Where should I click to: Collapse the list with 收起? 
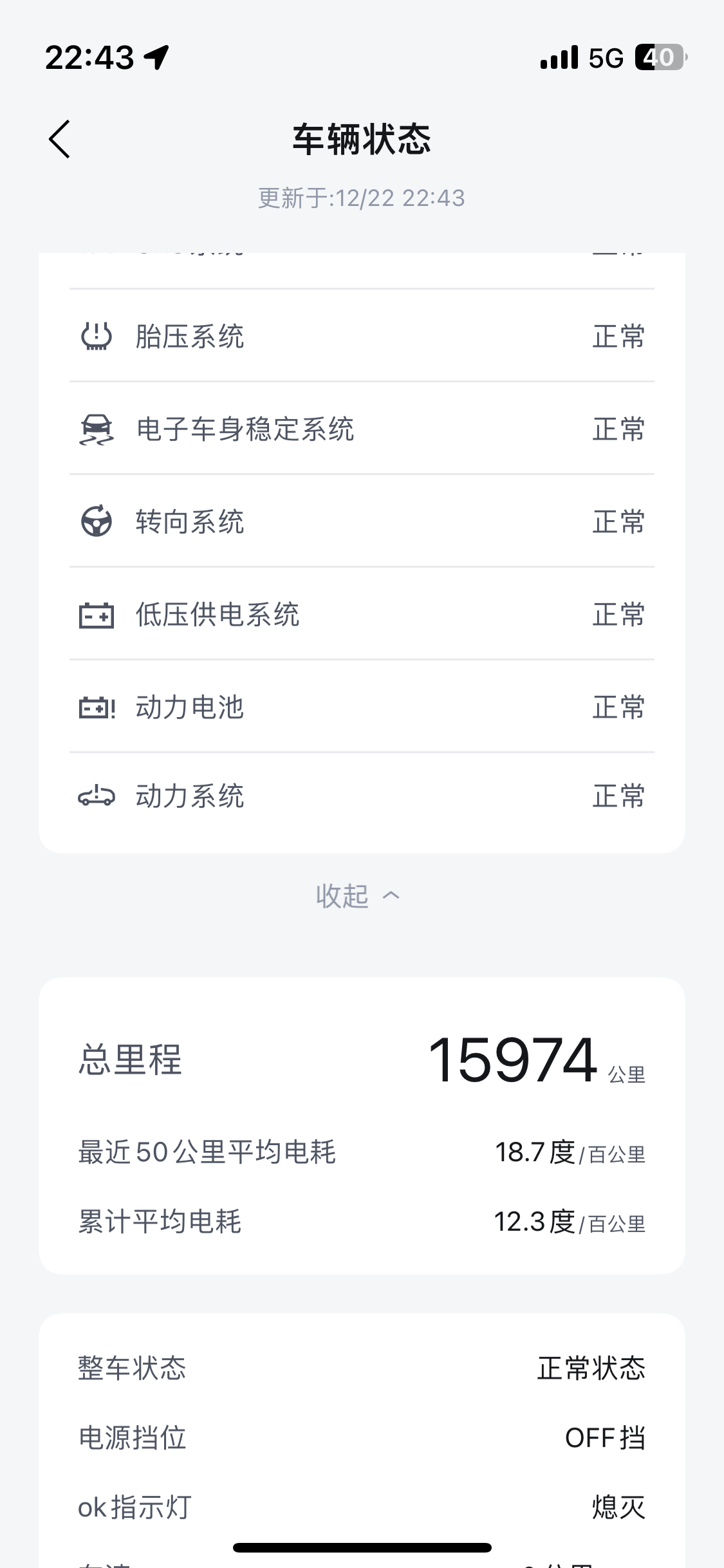tap(358, 896)
